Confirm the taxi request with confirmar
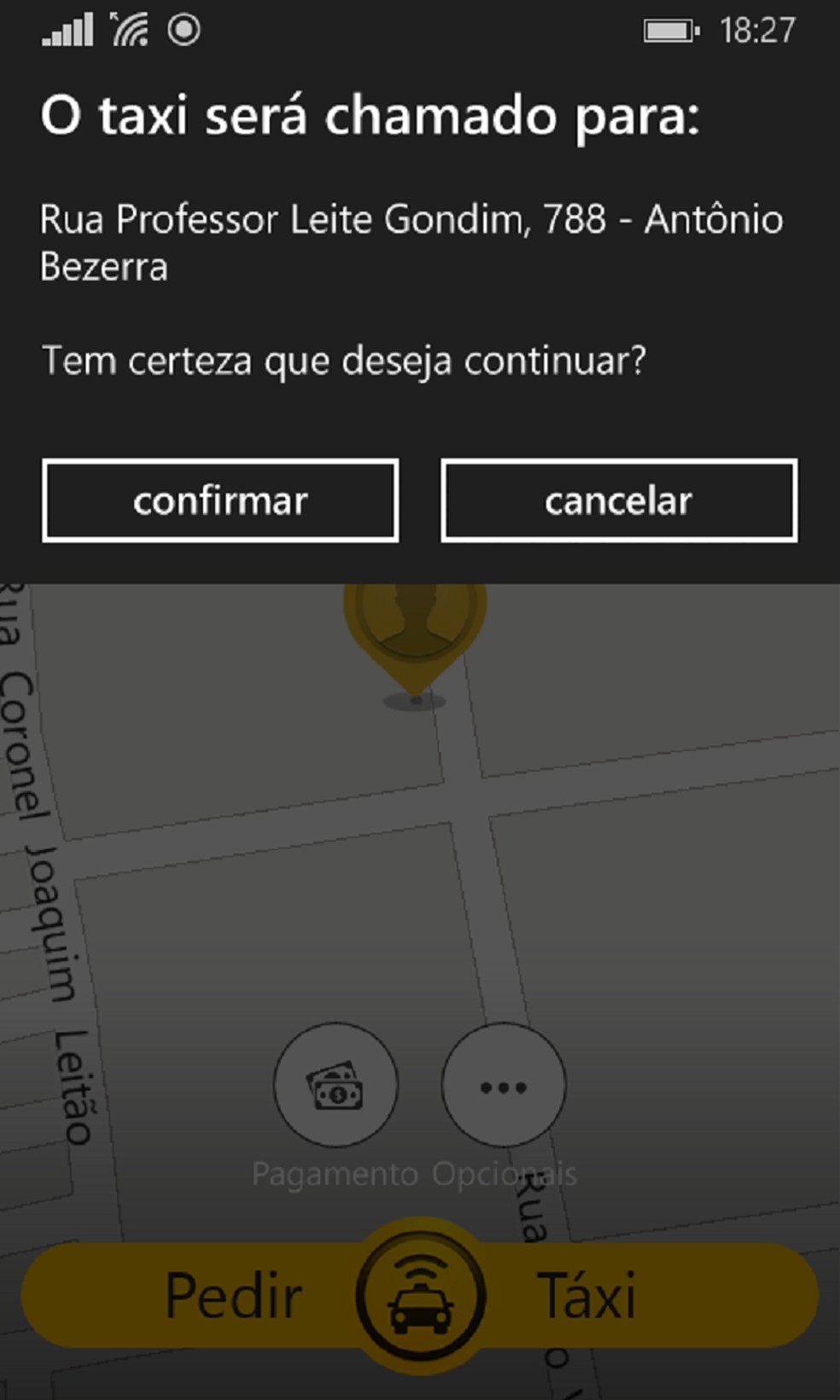The width and height of the screenshot is (840, 1400). tap(220, 501)
